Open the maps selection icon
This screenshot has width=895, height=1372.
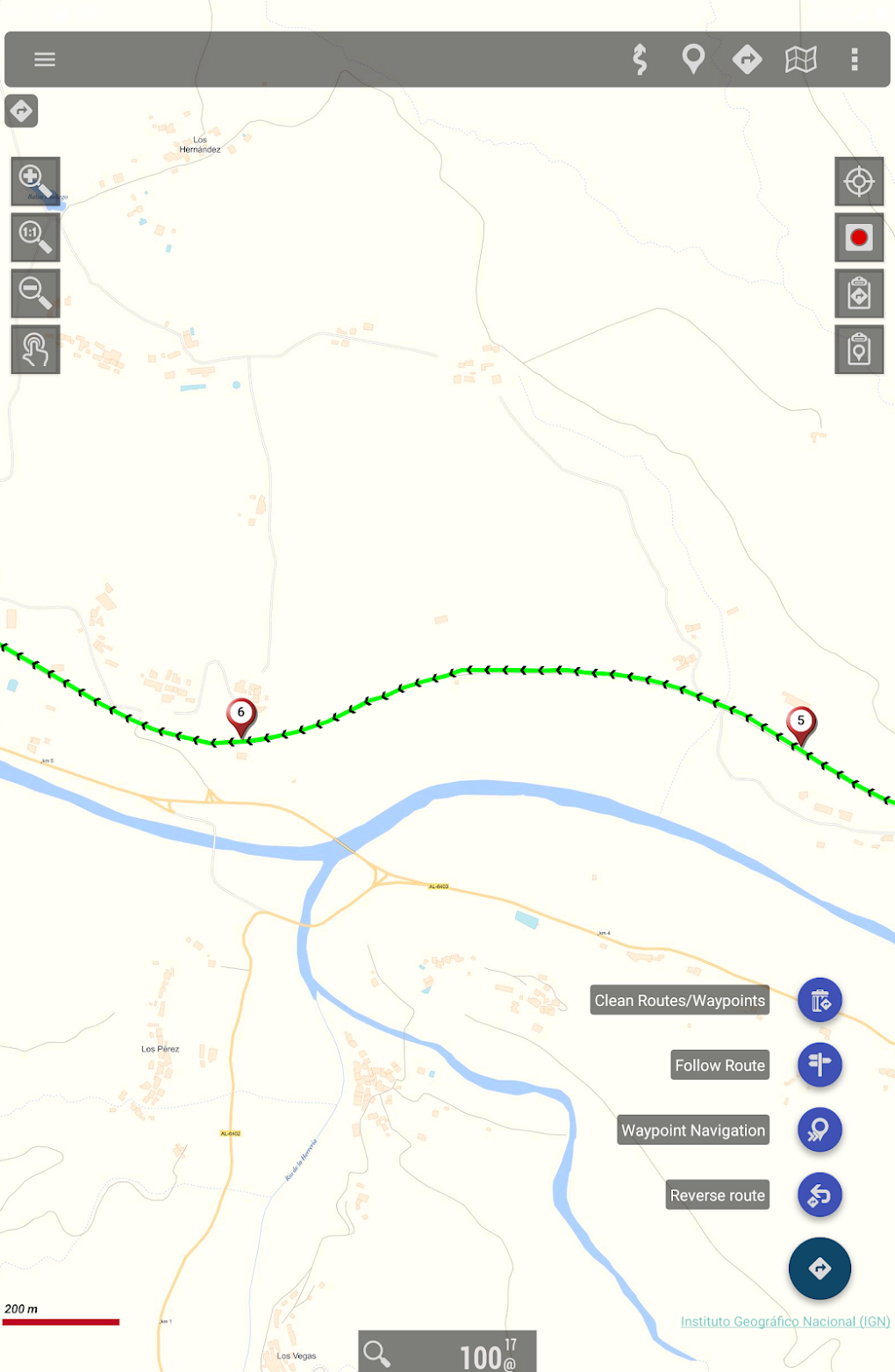pyautogui.click(x=800, y=60)
